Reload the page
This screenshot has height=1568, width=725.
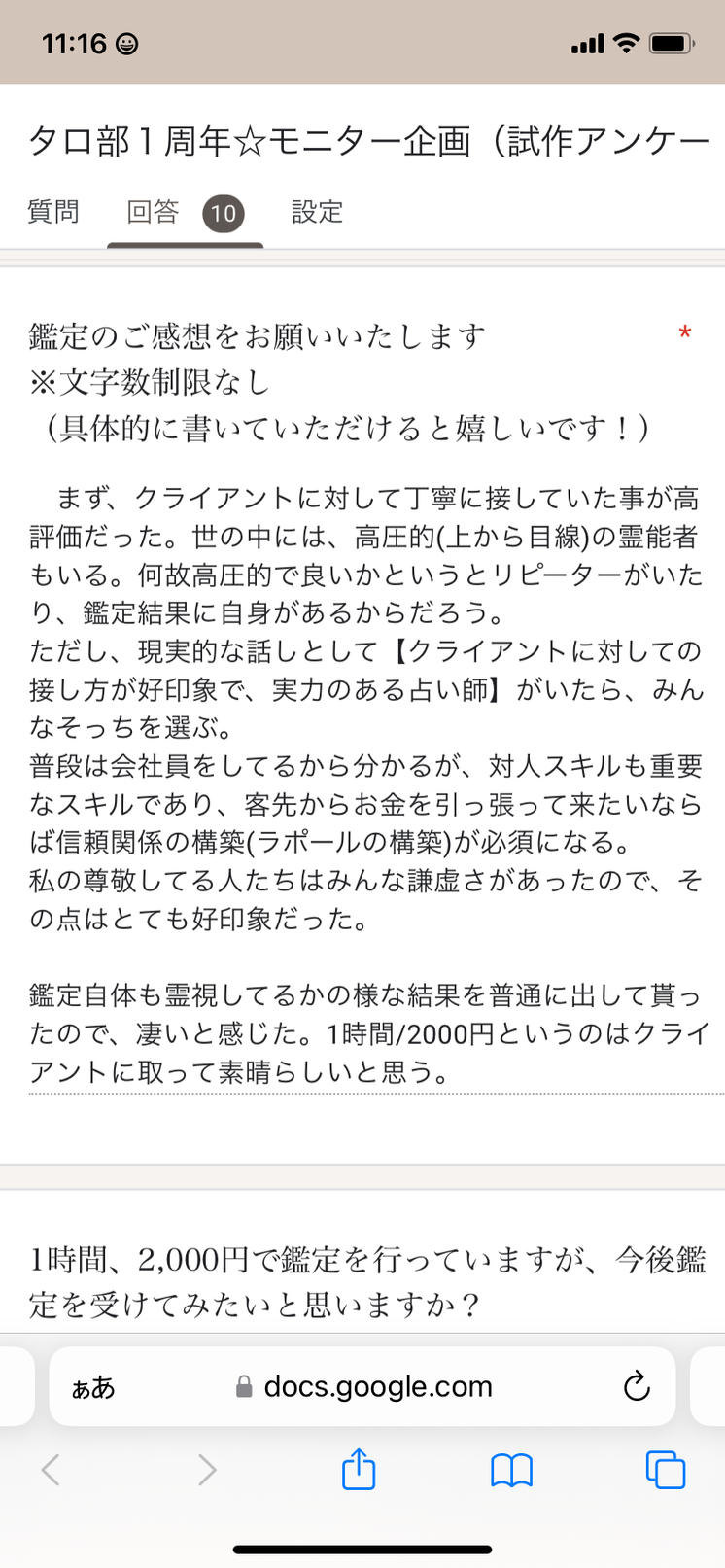tap(637, 1386)
